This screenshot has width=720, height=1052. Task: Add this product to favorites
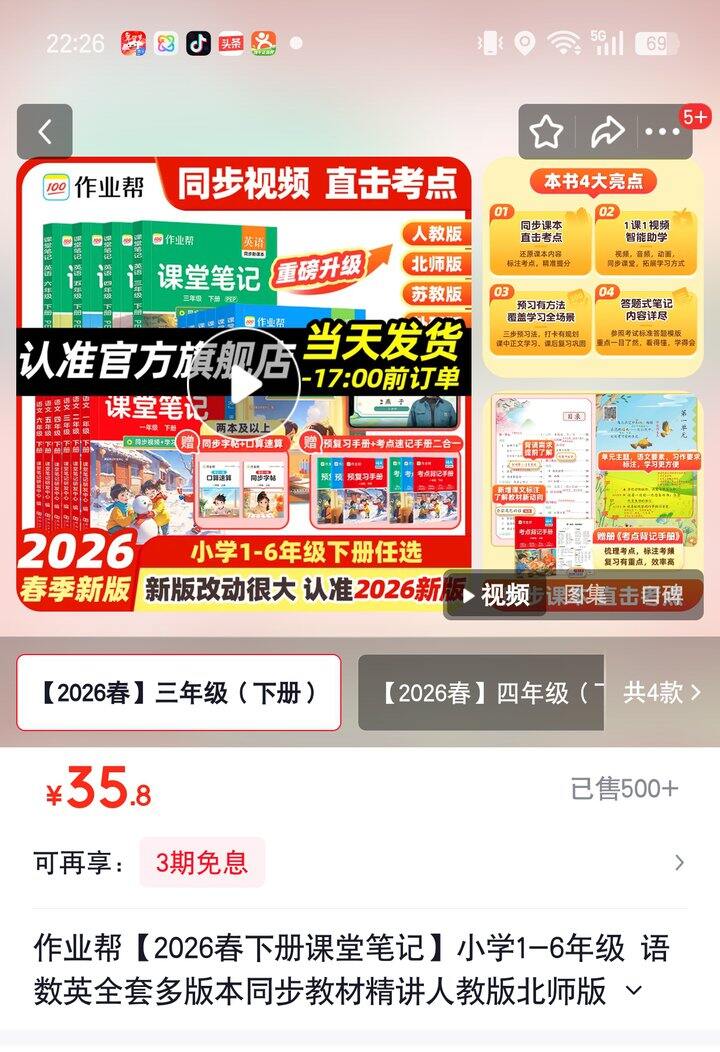point(546,132)
